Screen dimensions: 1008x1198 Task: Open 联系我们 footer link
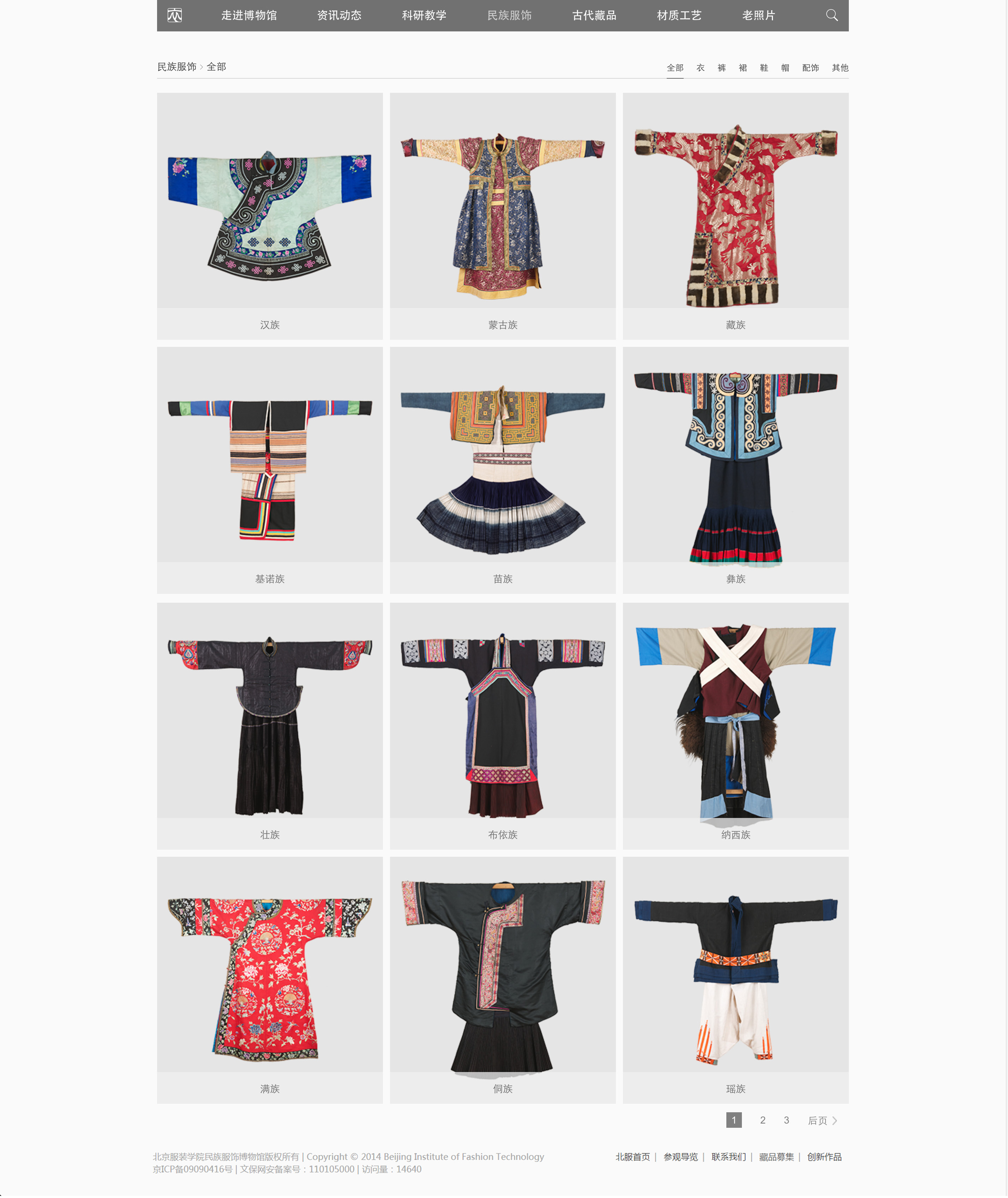pyautogui.click(x=728, y=1157)
